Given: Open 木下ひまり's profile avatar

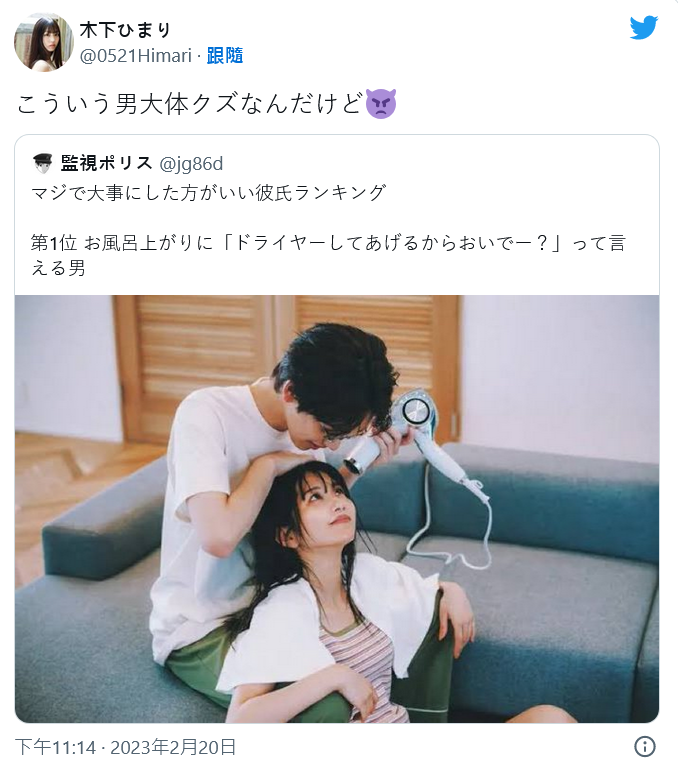Looking at the screenshot, I should 43,43.
